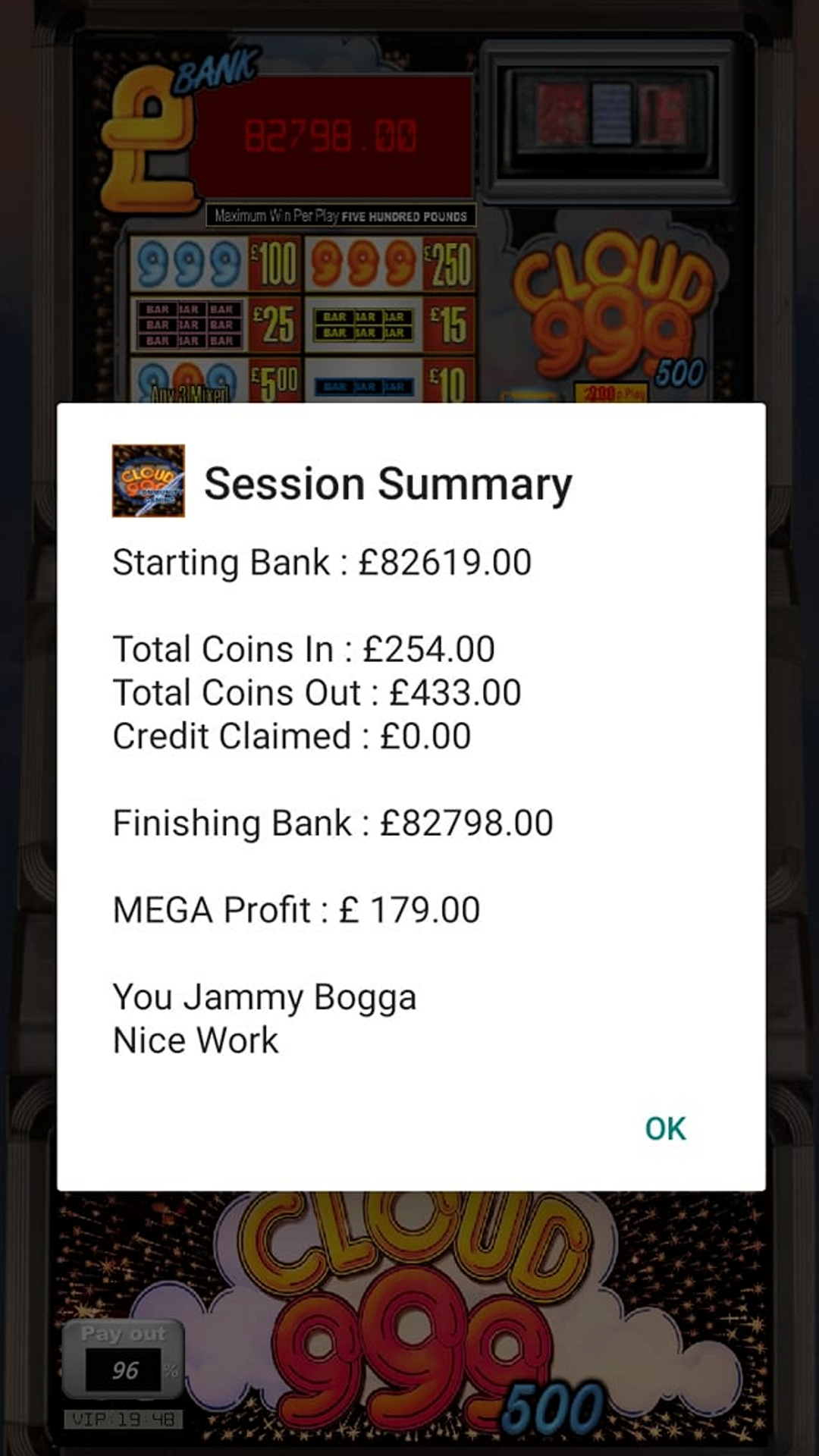Click the MEGA Profit line in the summary
The image size is (819, 1456).
295,908
